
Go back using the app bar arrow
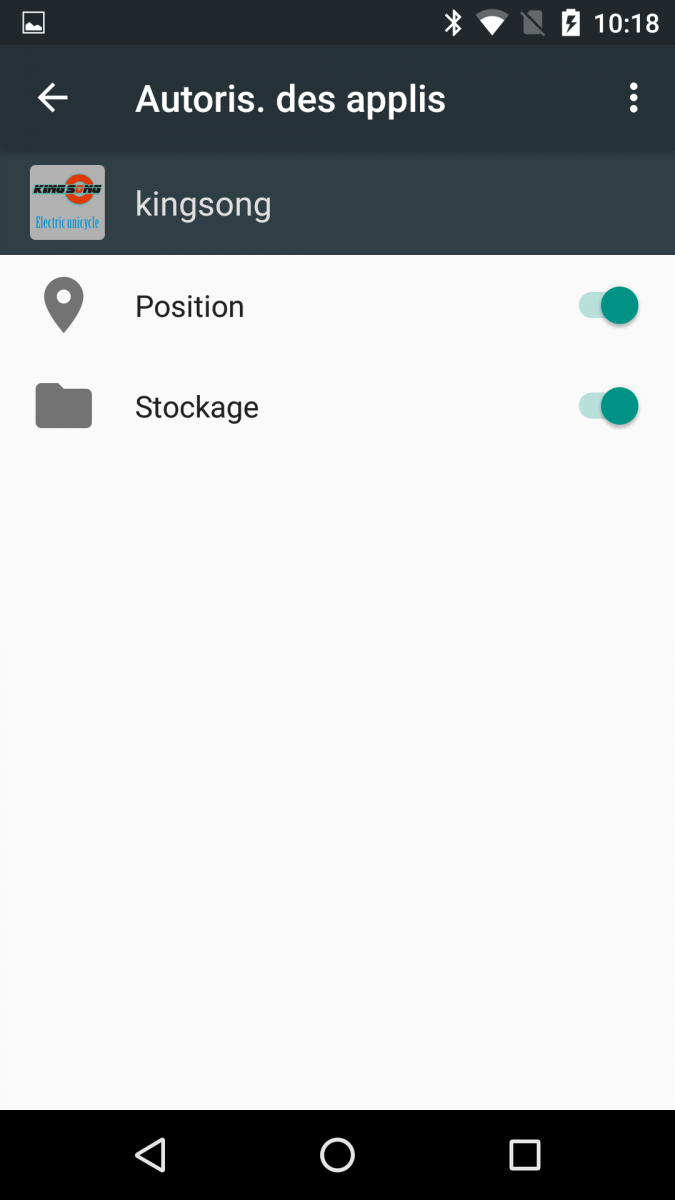coord(52,98)
